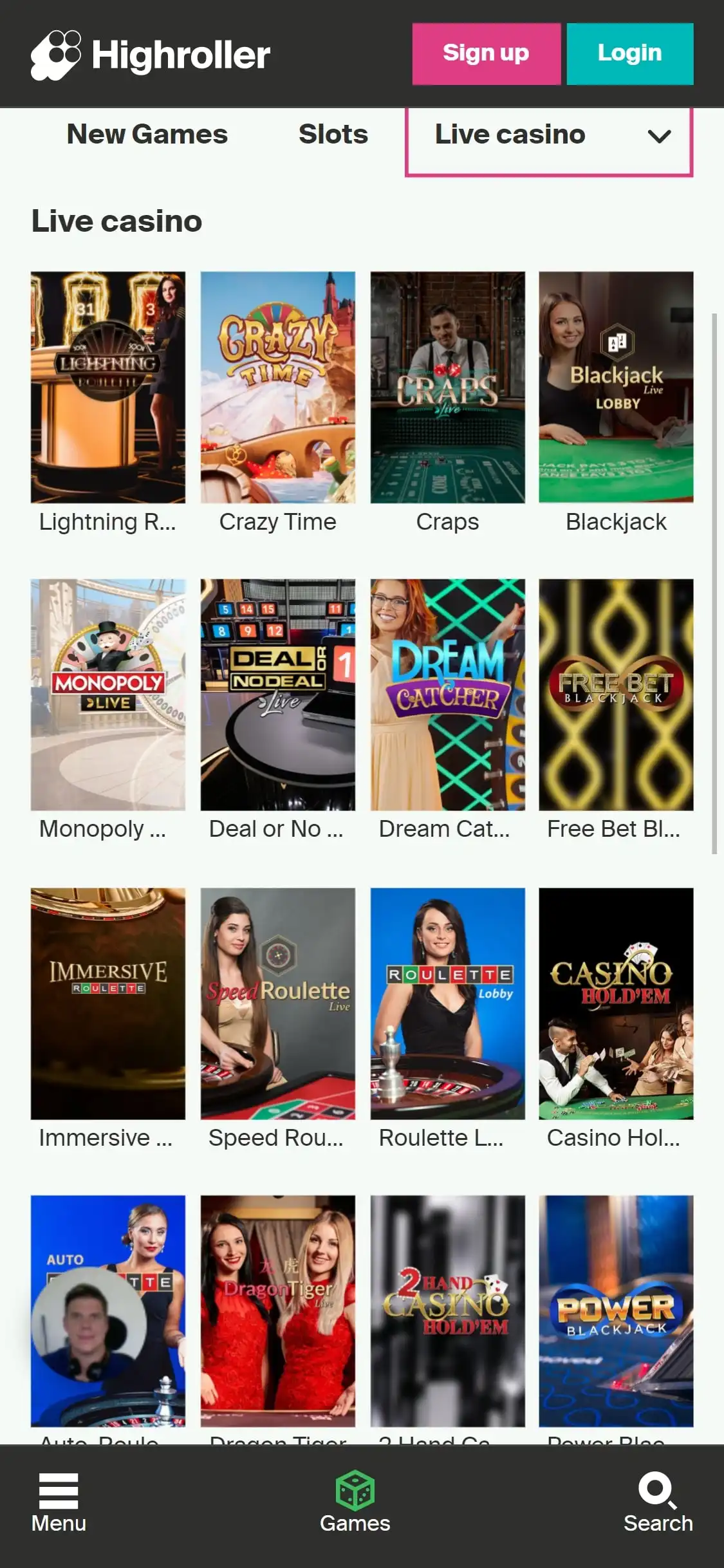Open the Menu in the bottom bar
This screenshot has width=724, height=1568.
pos(59,1502)
